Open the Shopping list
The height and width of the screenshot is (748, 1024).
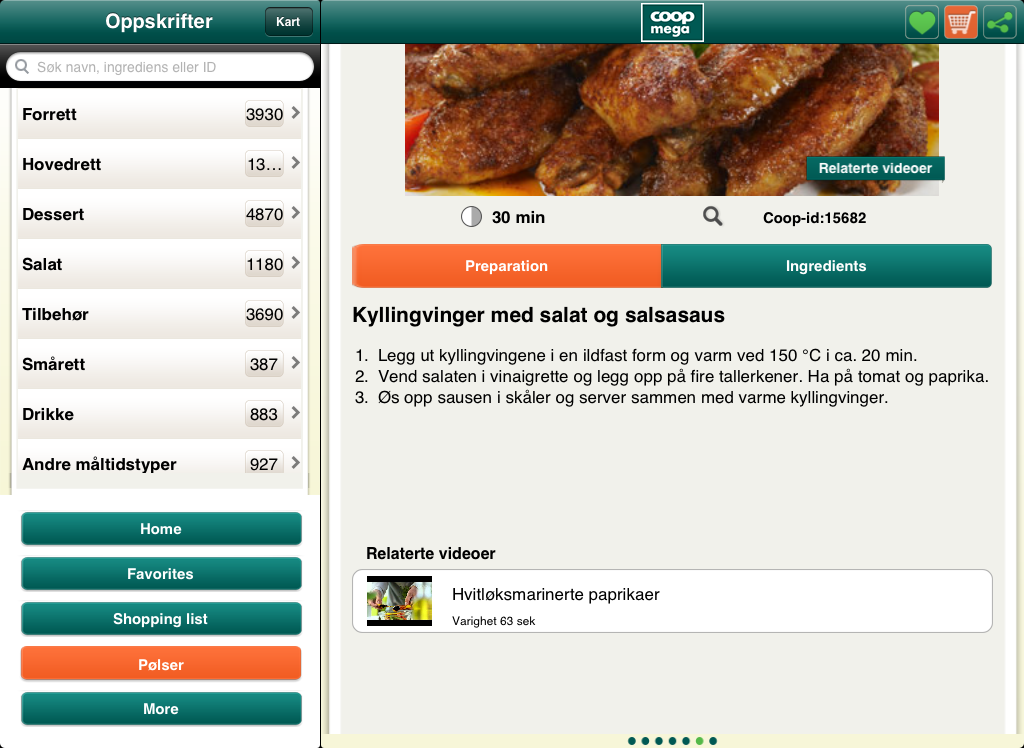pos(161,619)
